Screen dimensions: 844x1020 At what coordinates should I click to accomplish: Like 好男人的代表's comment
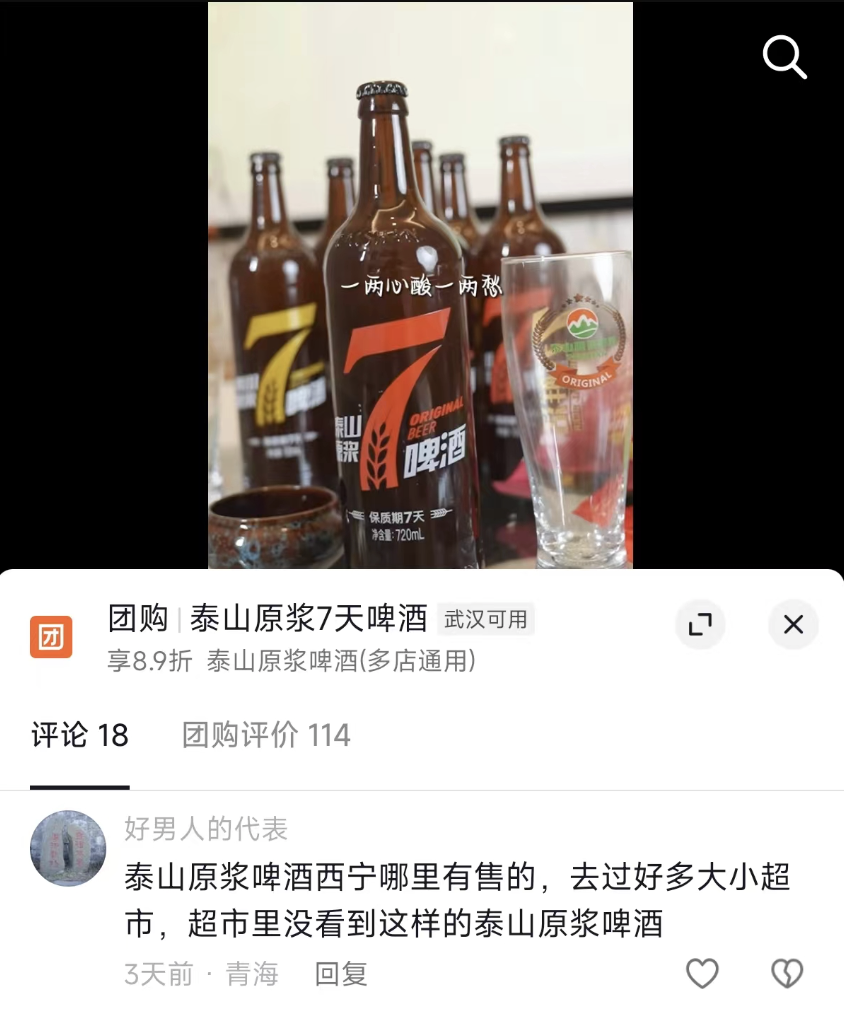[702, 973]
